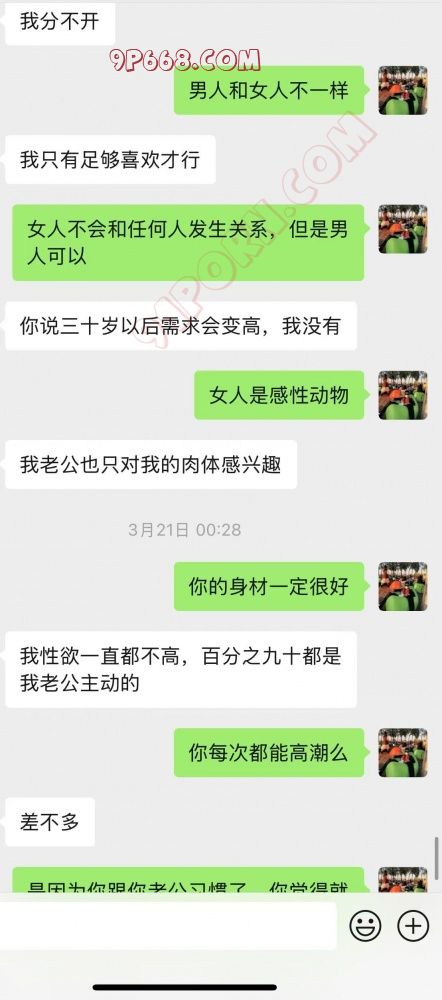
Task: Tap the message text input box
Action: [x=168, y=925]
